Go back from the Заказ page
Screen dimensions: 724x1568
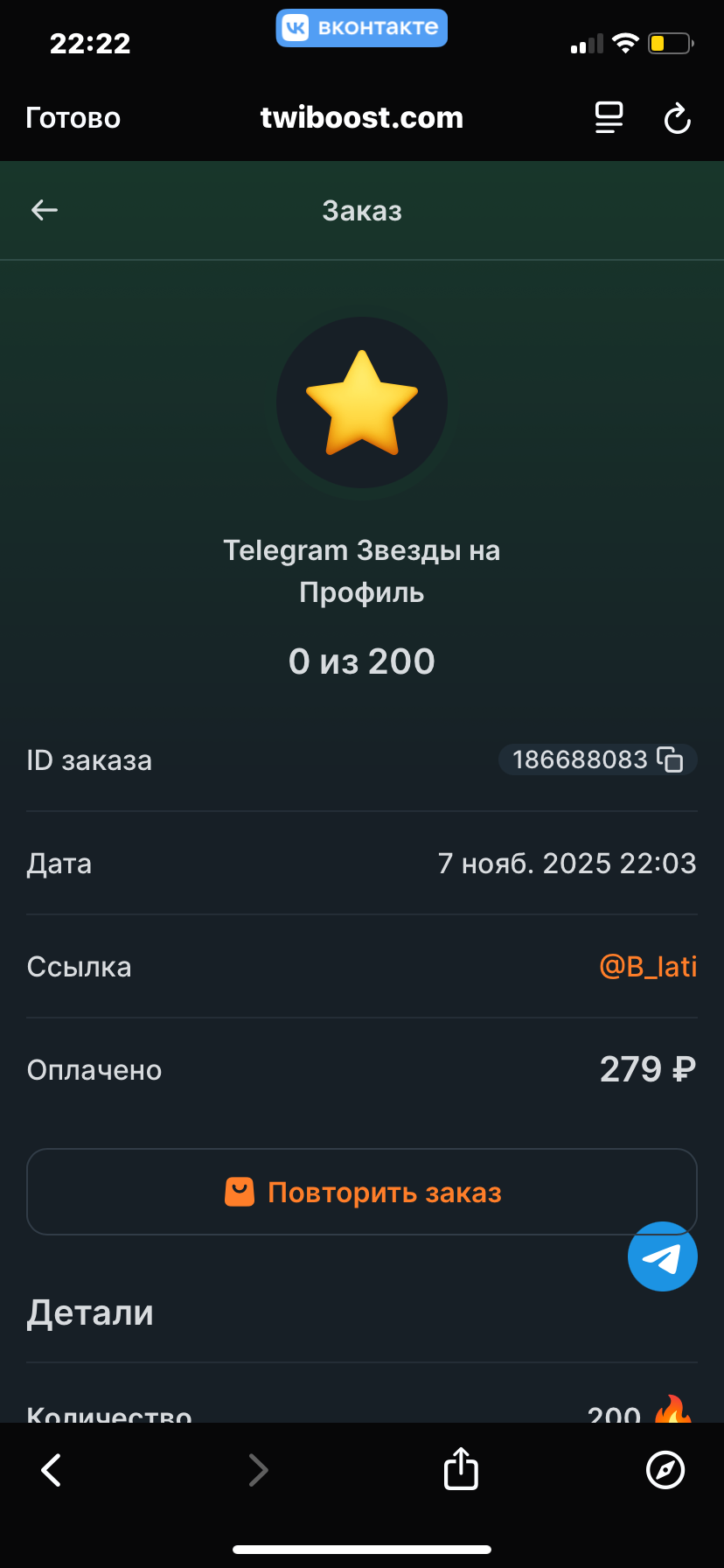(45, 210)
